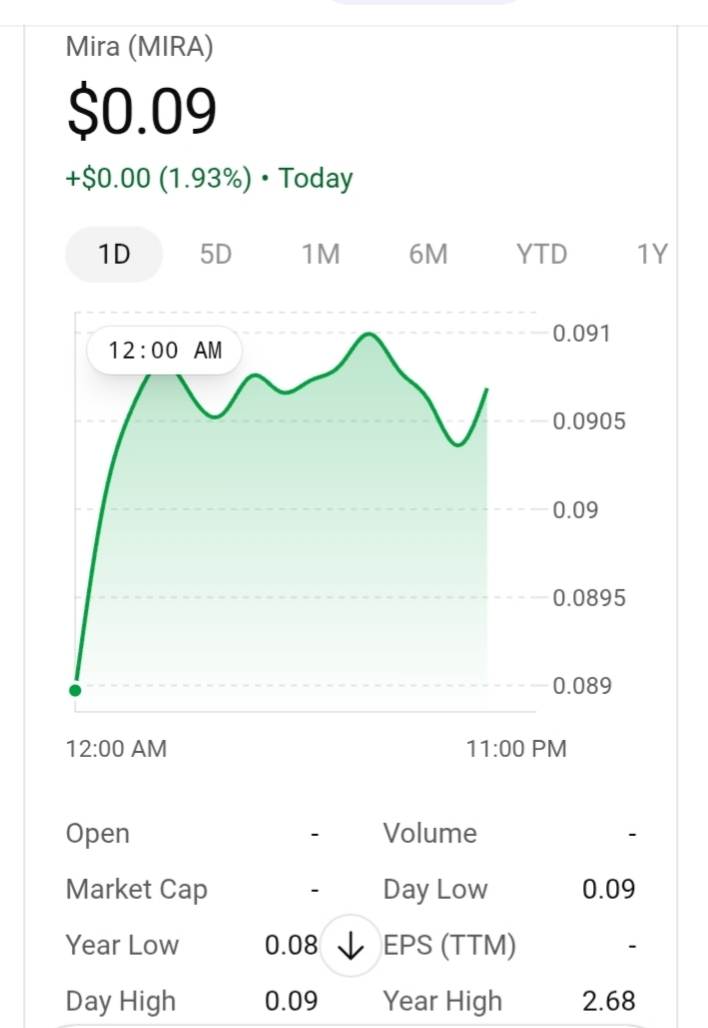This screenshot has height=1028, width=708.
Task: Select the 1Y time range
Action: (651, 254)
